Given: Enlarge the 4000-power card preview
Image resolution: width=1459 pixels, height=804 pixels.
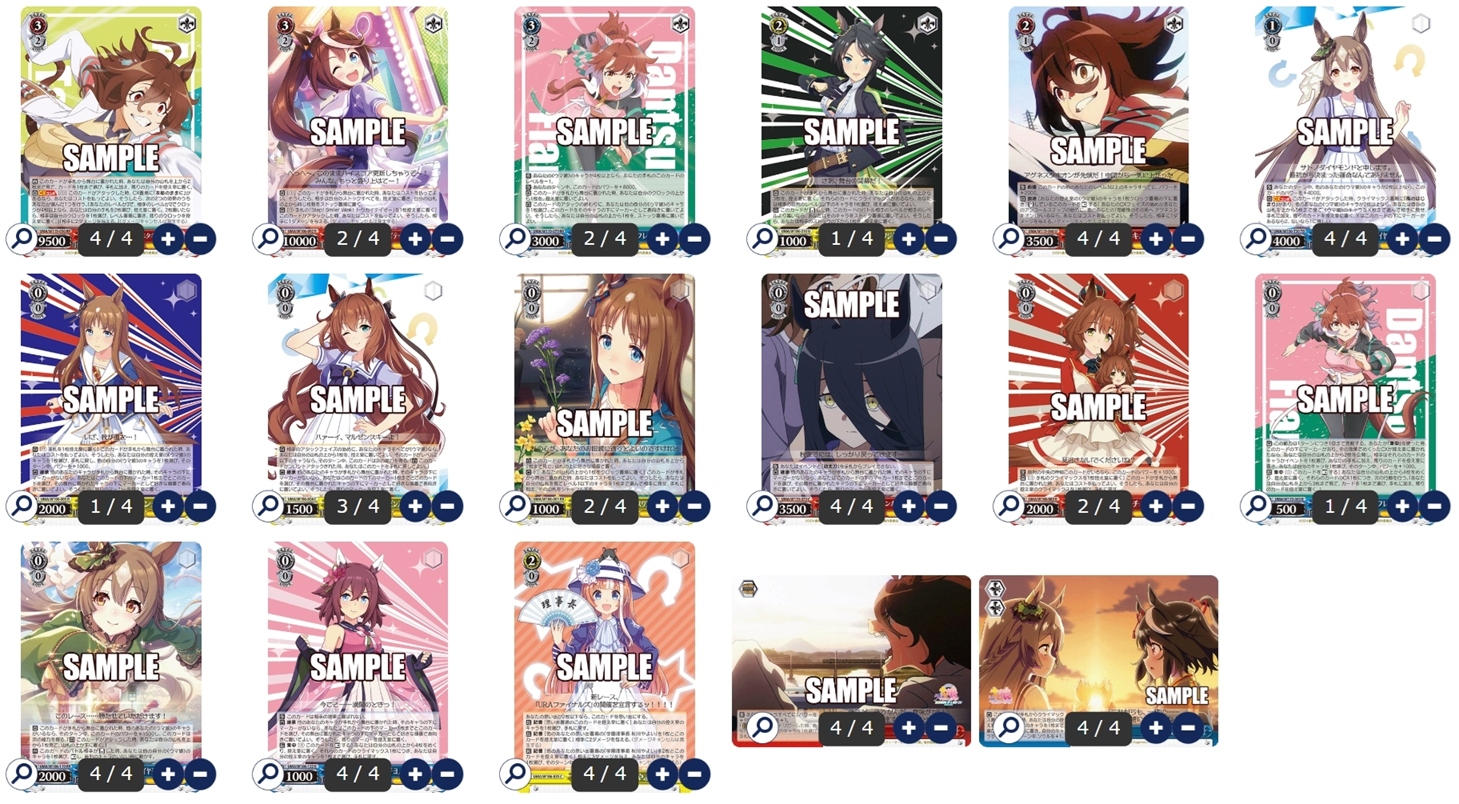Looking at the screenshot, I should tap(1256, 238).
